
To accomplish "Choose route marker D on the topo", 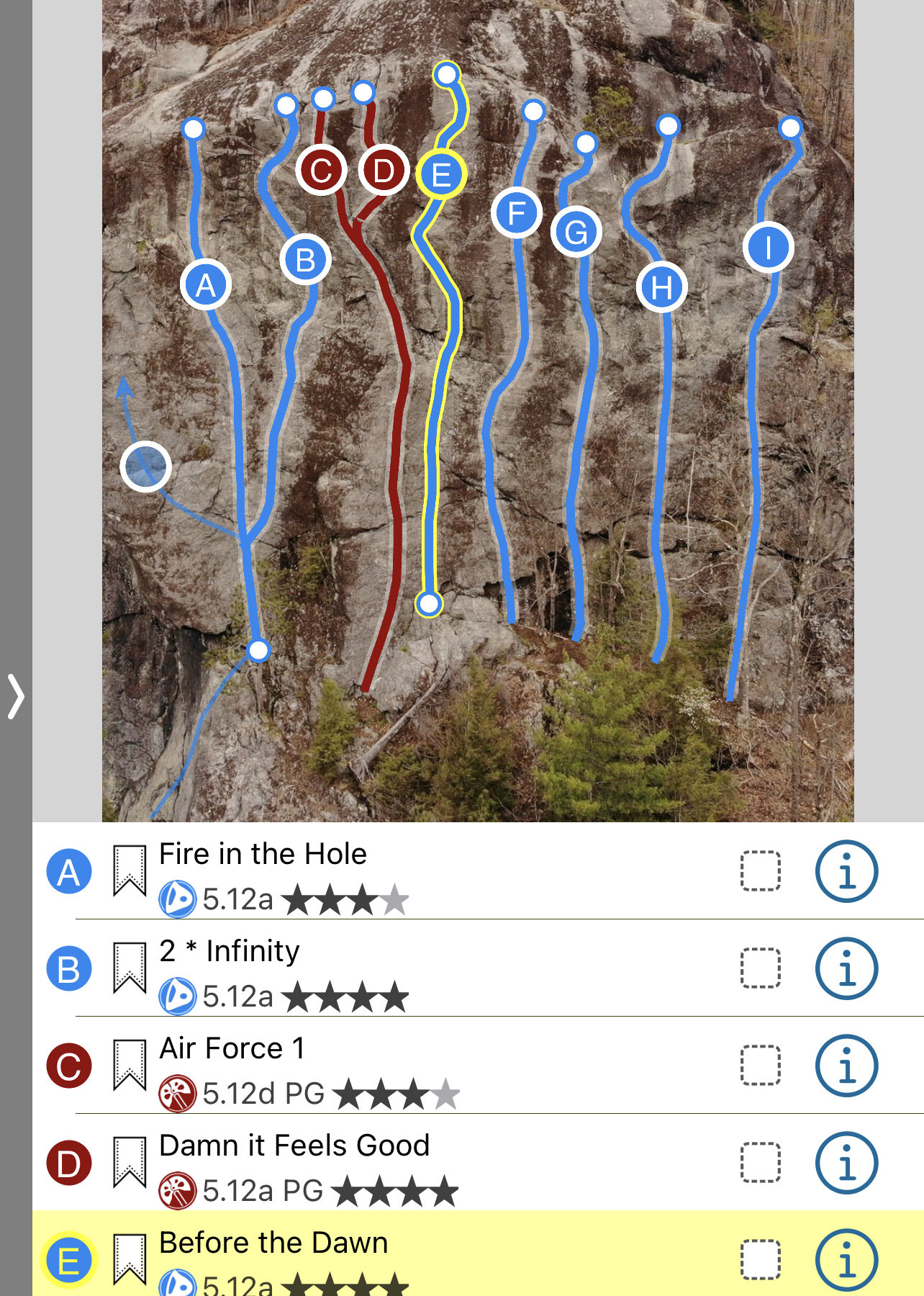I will tap(384, 171).
